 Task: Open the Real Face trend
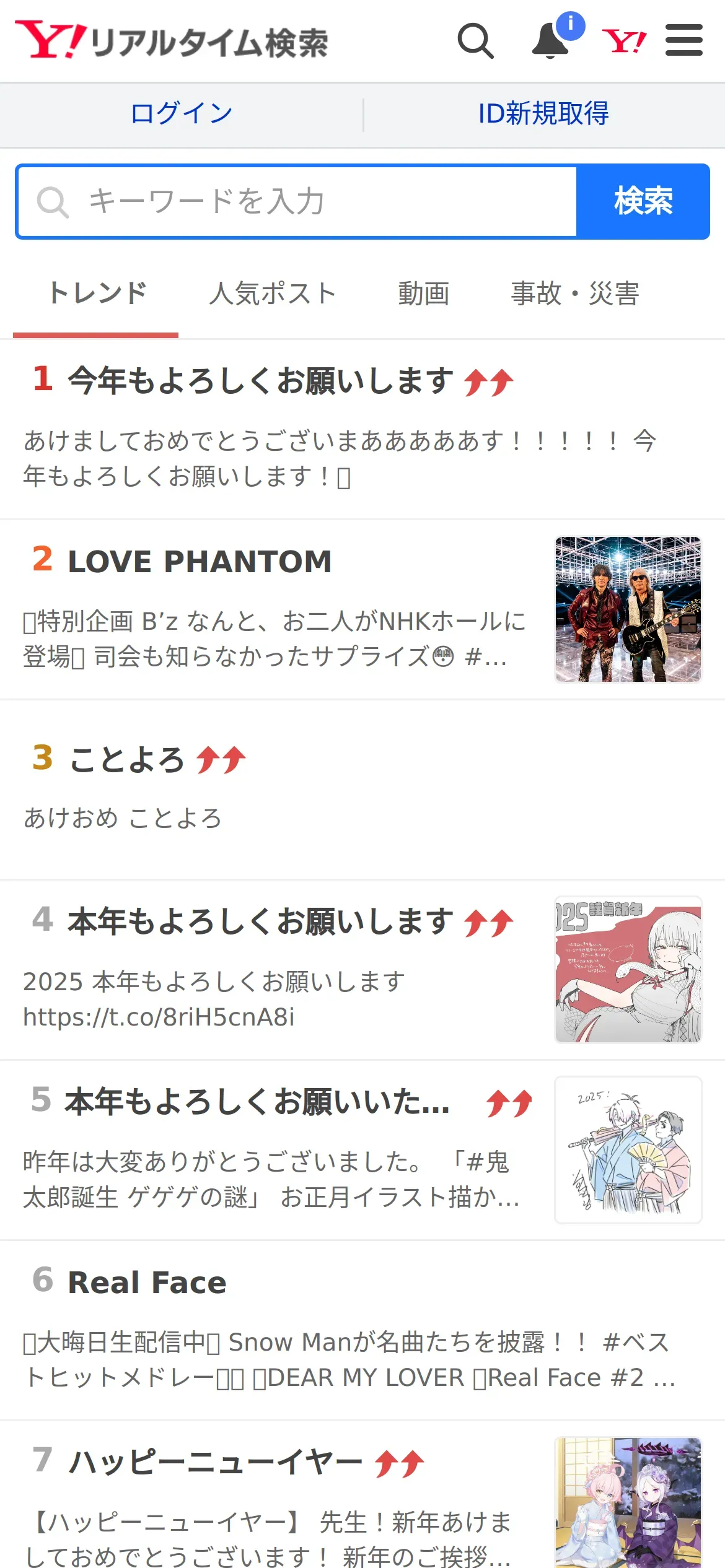click(x=147, y=1283)
